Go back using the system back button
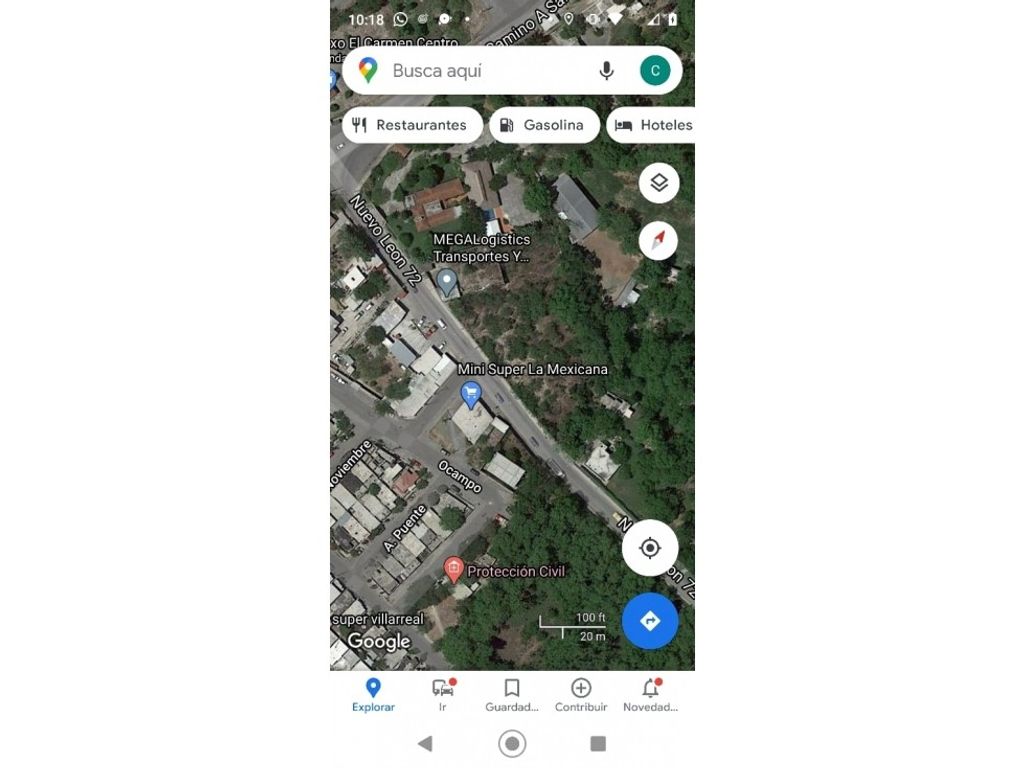Viewport: 1024px width, 768px height. click(425, 743)
